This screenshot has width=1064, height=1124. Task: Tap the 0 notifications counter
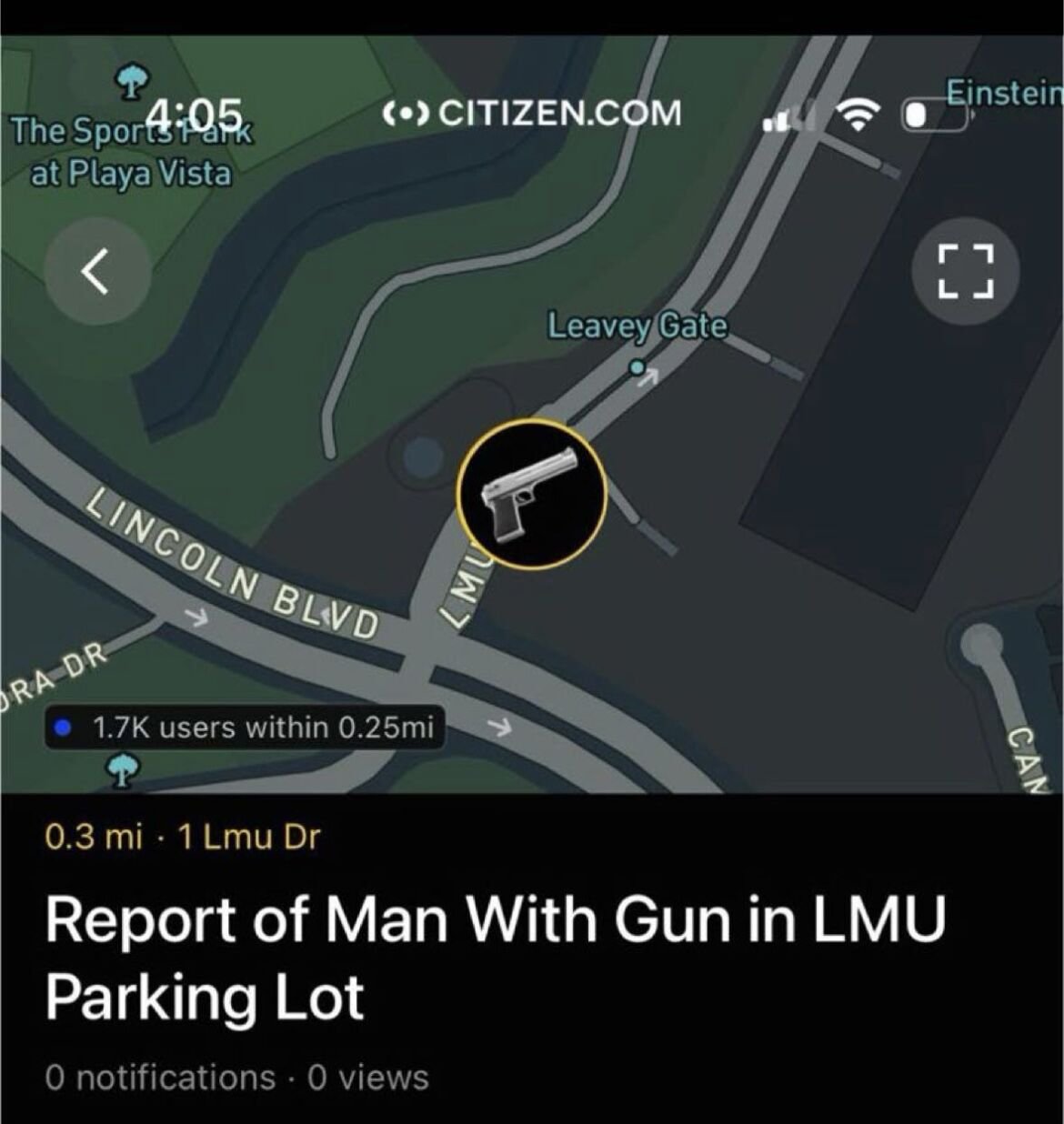(159, 1077)
